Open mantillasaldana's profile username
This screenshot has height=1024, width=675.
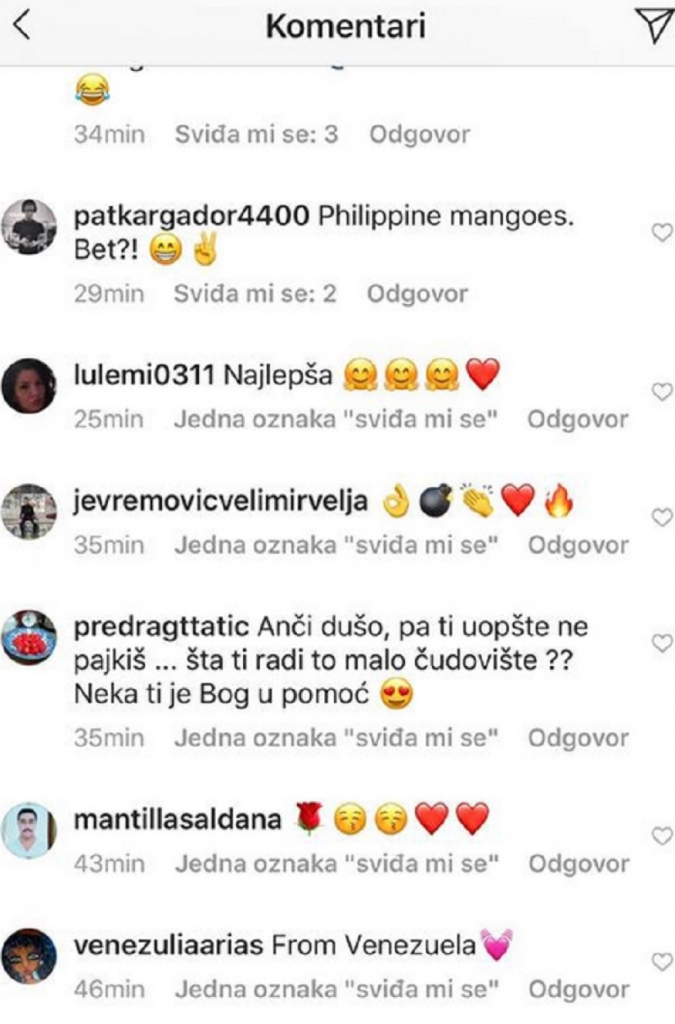177,820
